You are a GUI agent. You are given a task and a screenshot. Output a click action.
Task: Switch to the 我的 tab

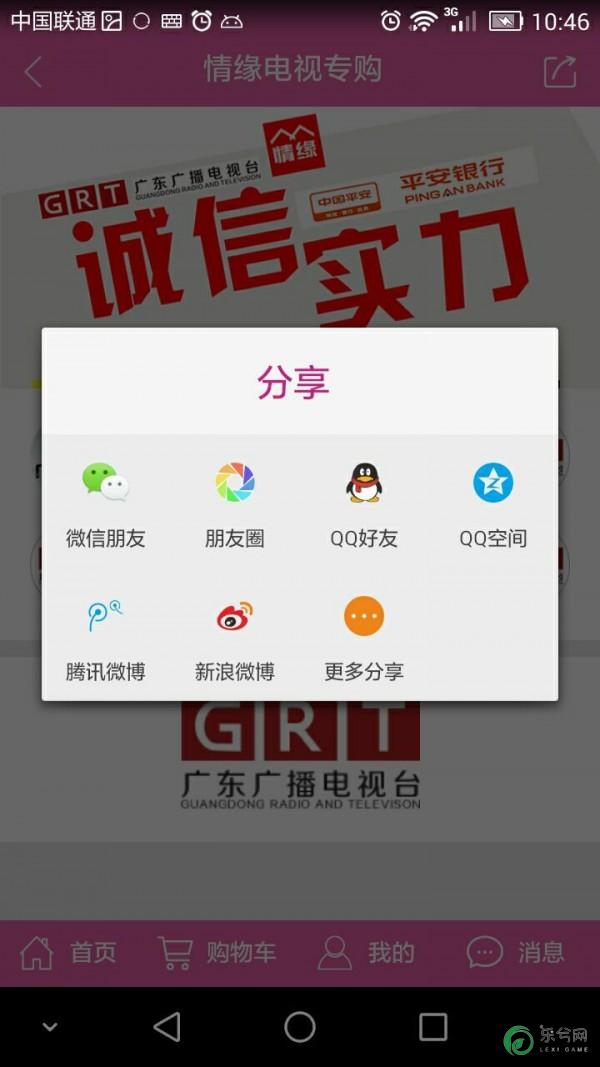(365, 952)
